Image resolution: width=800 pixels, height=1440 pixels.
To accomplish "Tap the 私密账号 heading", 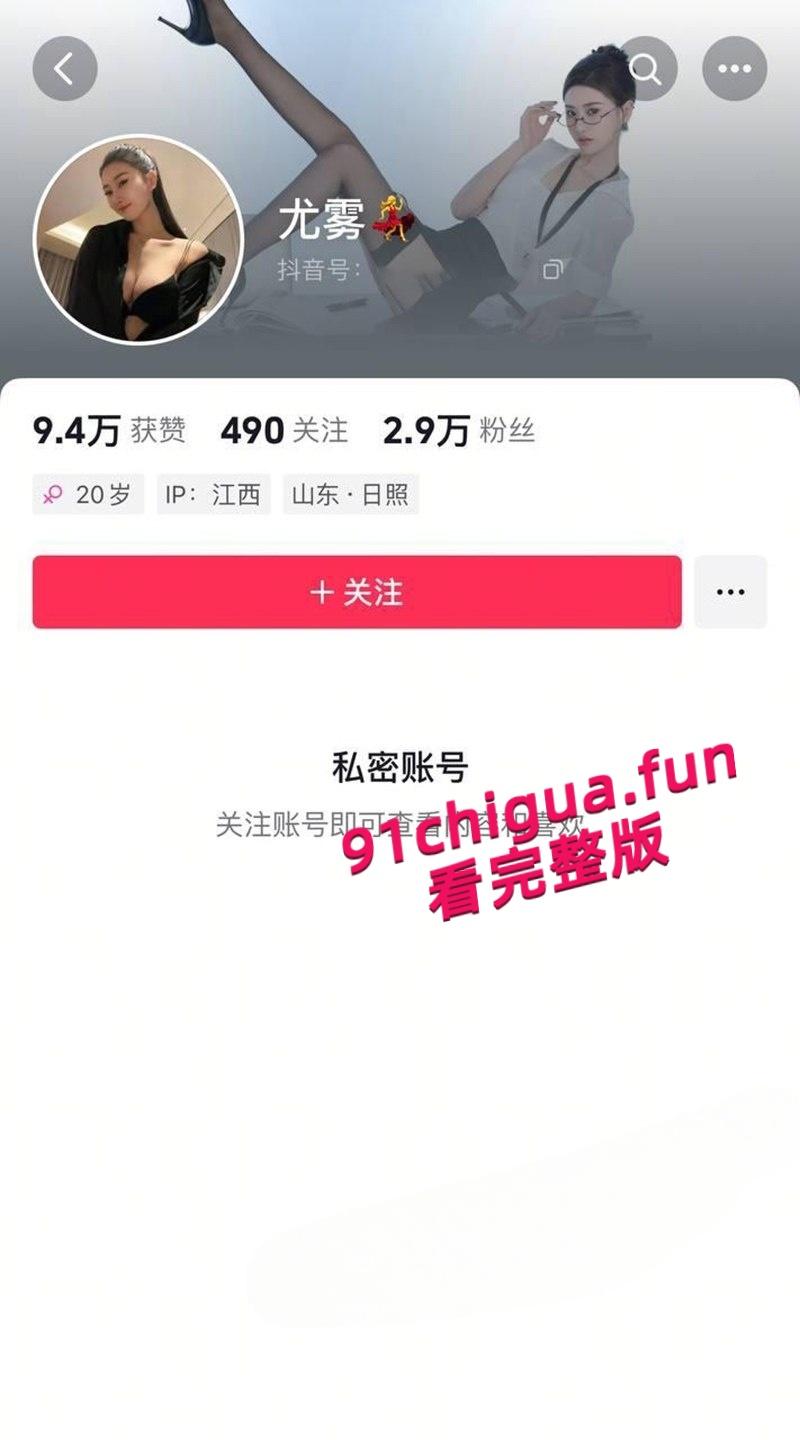I will tap(398, 766).
